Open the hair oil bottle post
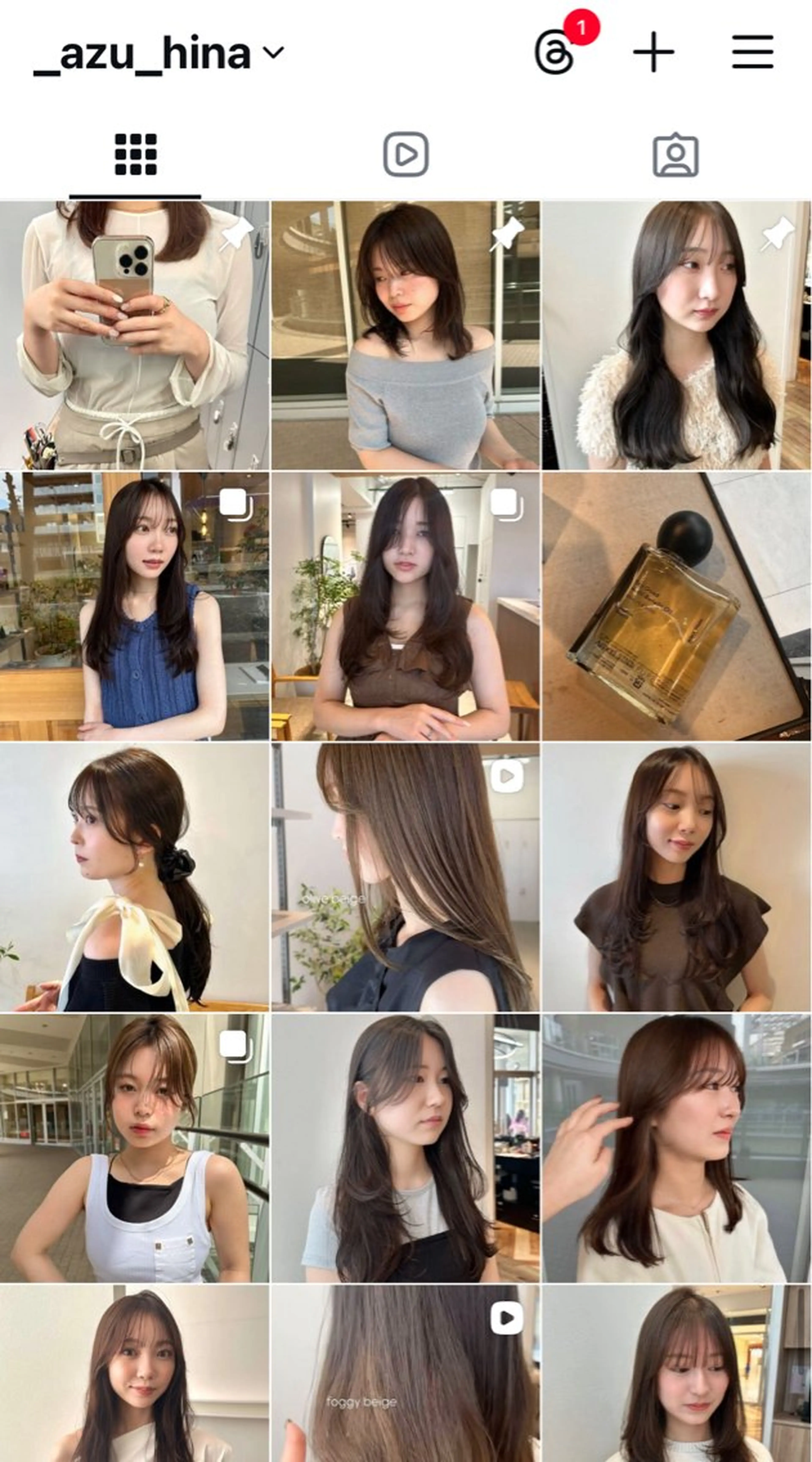Image resolution: width=812 pixels, height=1462 pixels. pyautogui.click(x=676, y=606)
